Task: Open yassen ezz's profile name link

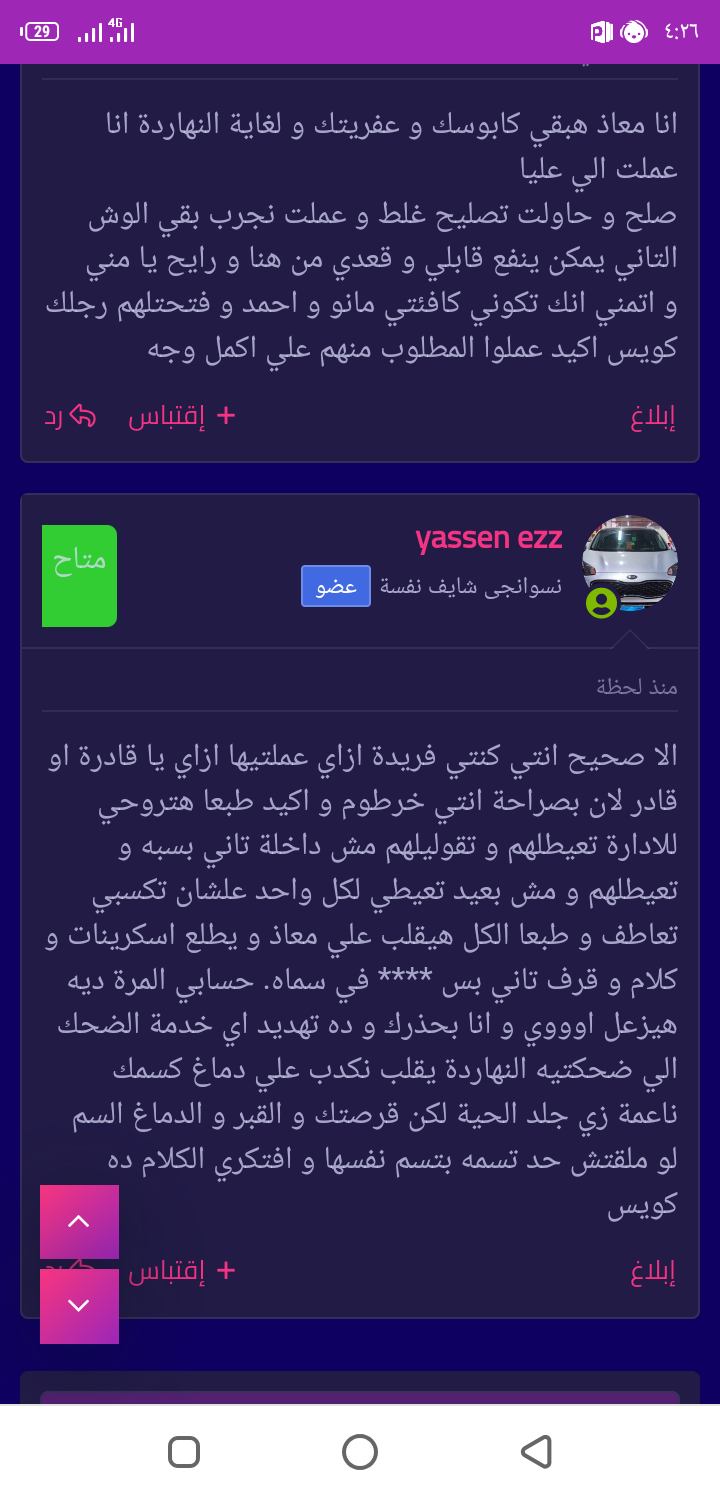Action: [x=489, y=537]
